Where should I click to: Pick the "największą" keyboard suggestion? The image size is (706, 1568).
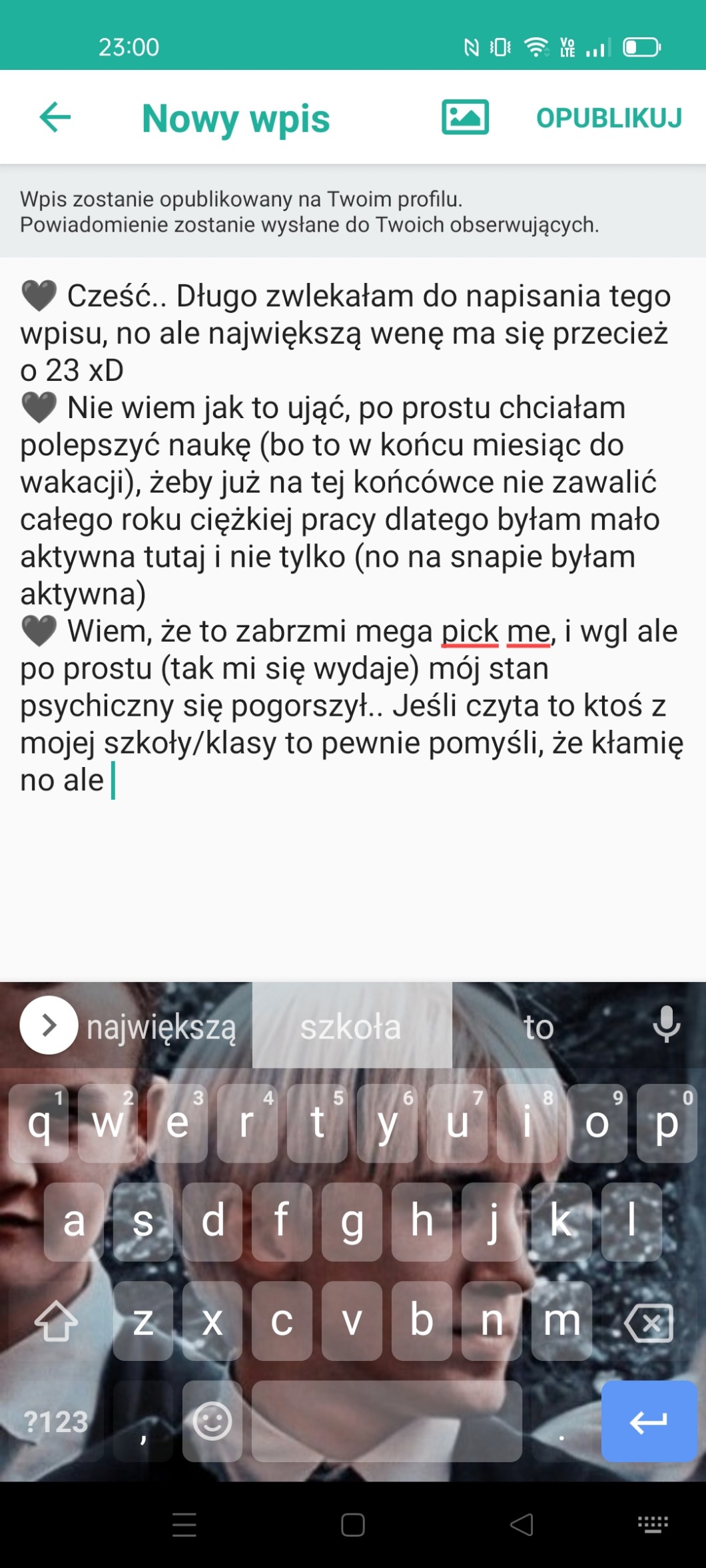(161, 1027)
